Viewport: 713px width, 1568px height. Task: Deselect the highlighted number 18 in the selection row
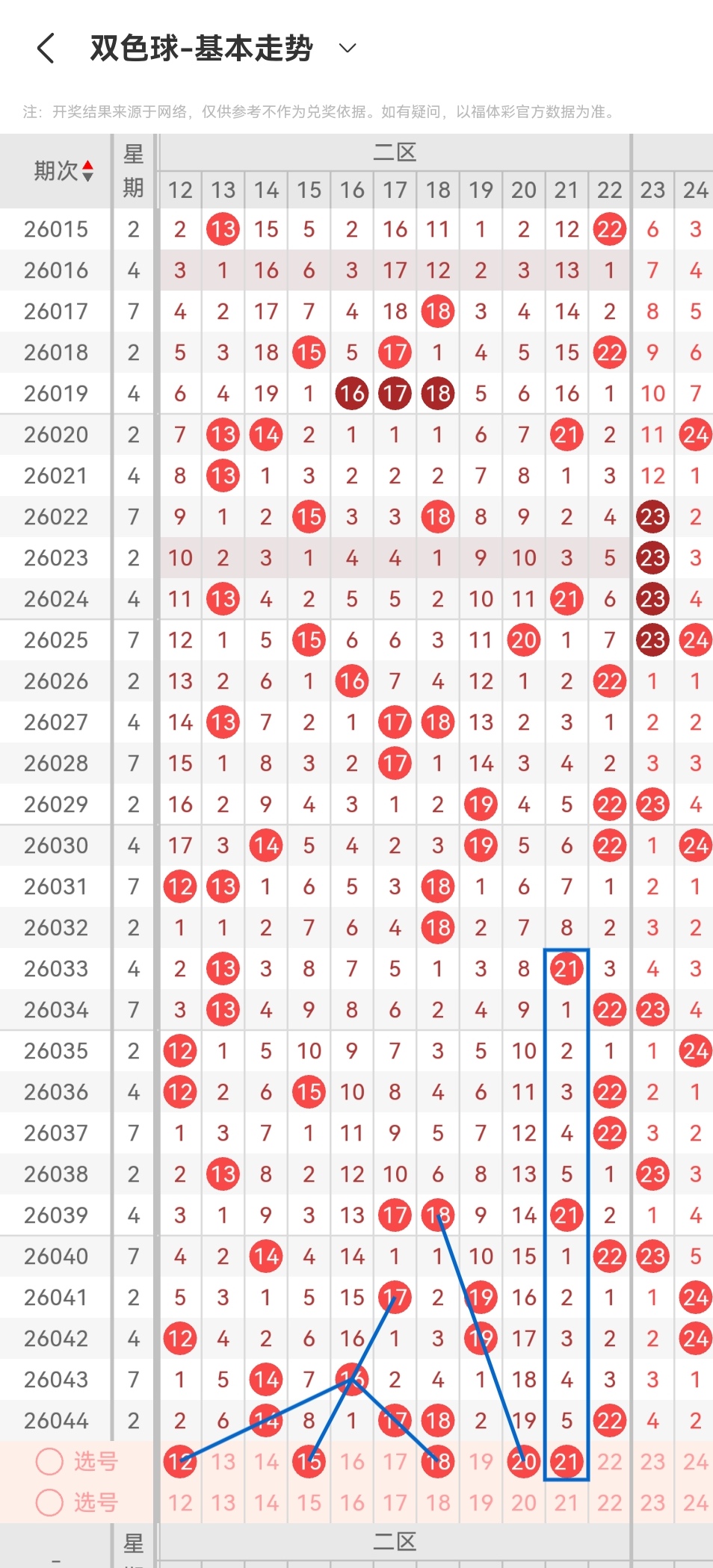pyautogui.click(x=438, y=1461)
